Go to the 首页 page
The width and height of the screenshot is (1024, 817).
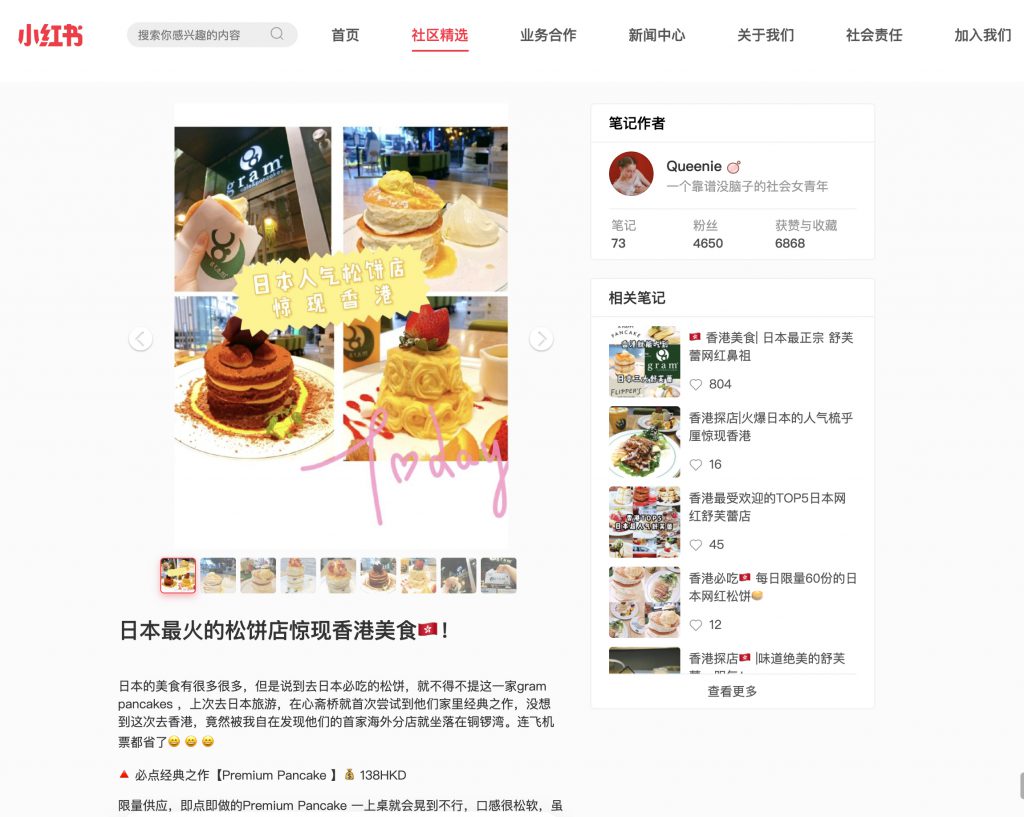click(345, 35)
